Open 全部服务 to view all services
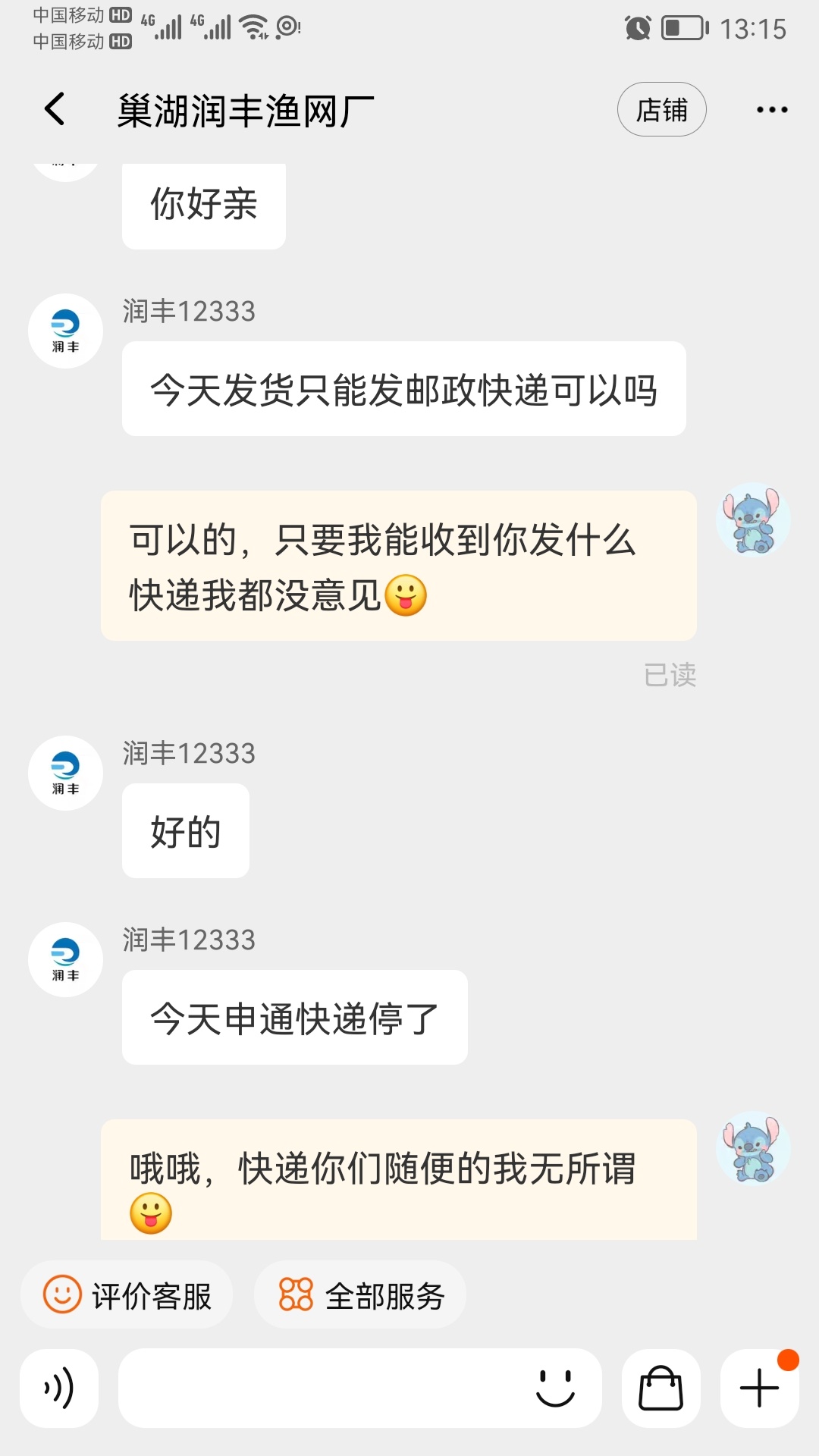Image resolution: width=819 pixels, height=1456 pixels. point(360,1295)
